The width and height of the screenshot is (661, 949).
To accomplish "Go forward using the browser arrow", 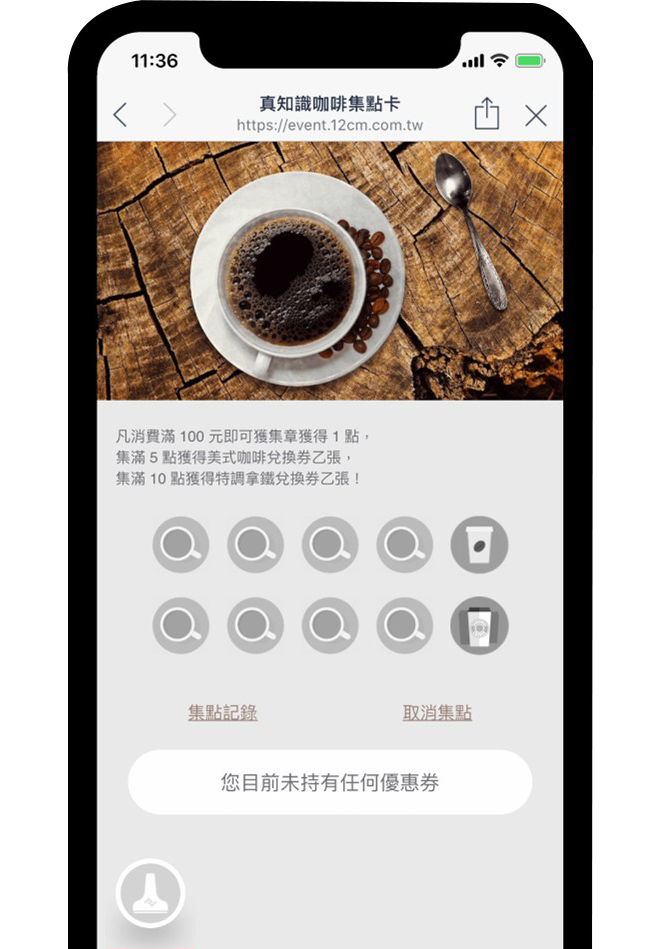I will tap(169, 115).
